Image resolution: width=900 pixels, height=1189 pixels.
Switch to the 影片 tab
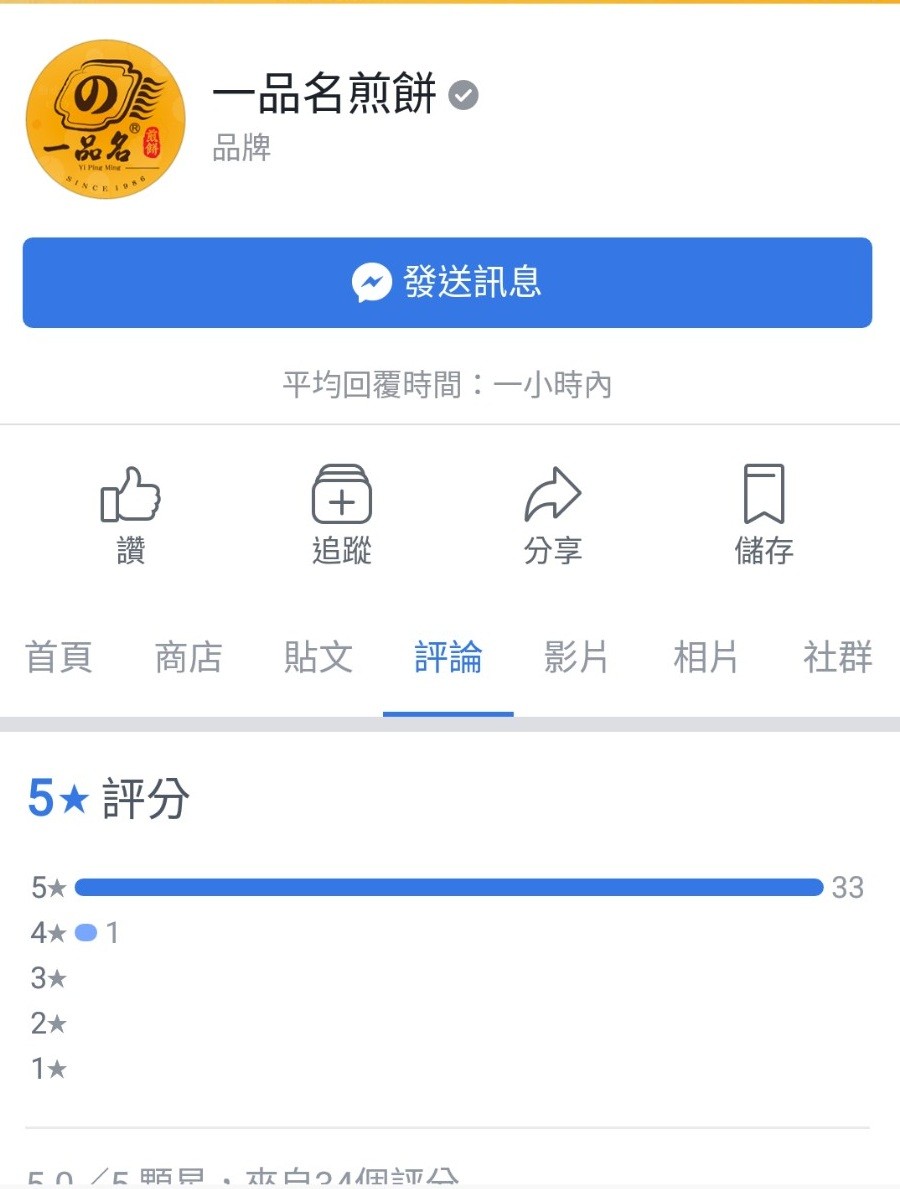click(x=577, y=658)
